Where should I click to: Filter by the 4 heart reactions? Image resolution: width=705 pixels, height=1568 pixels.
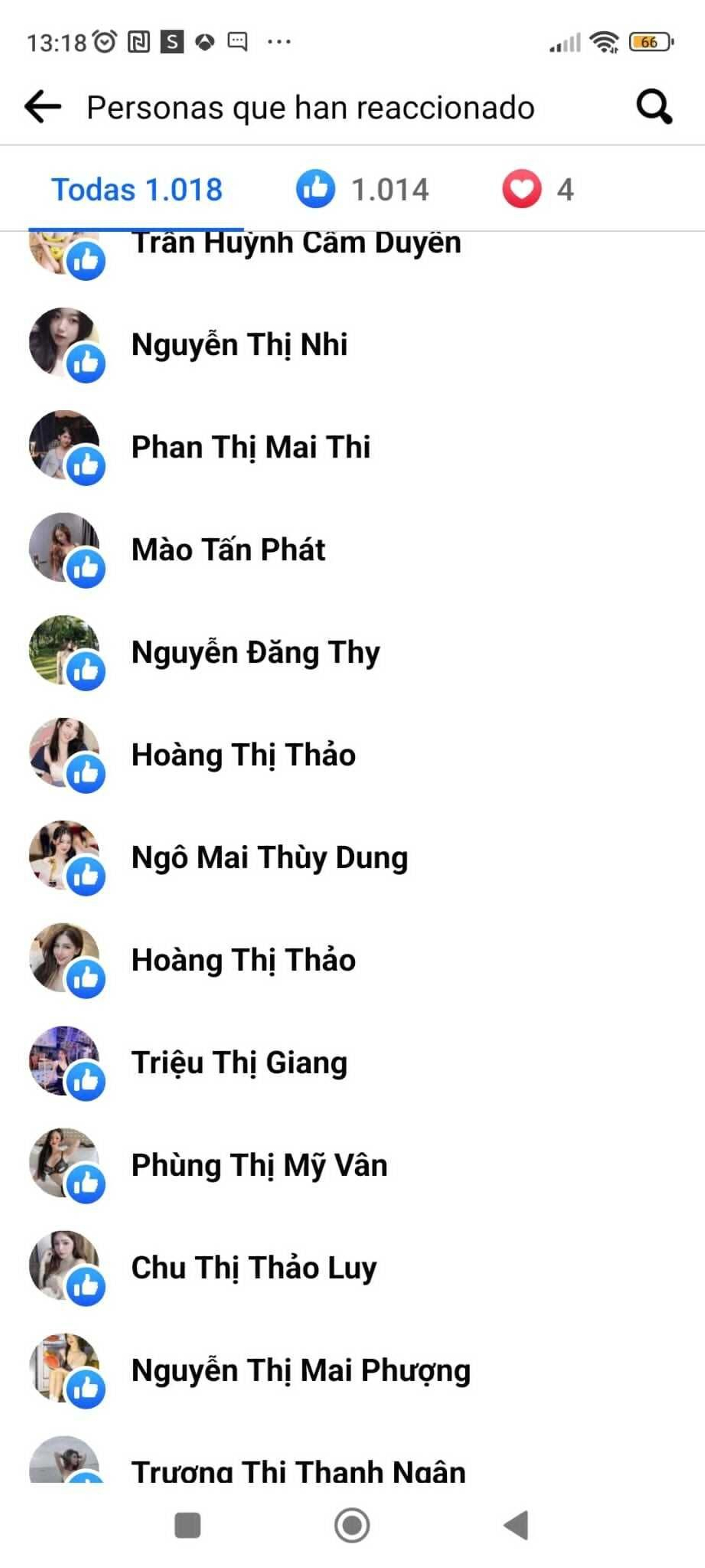pos(538,189)
